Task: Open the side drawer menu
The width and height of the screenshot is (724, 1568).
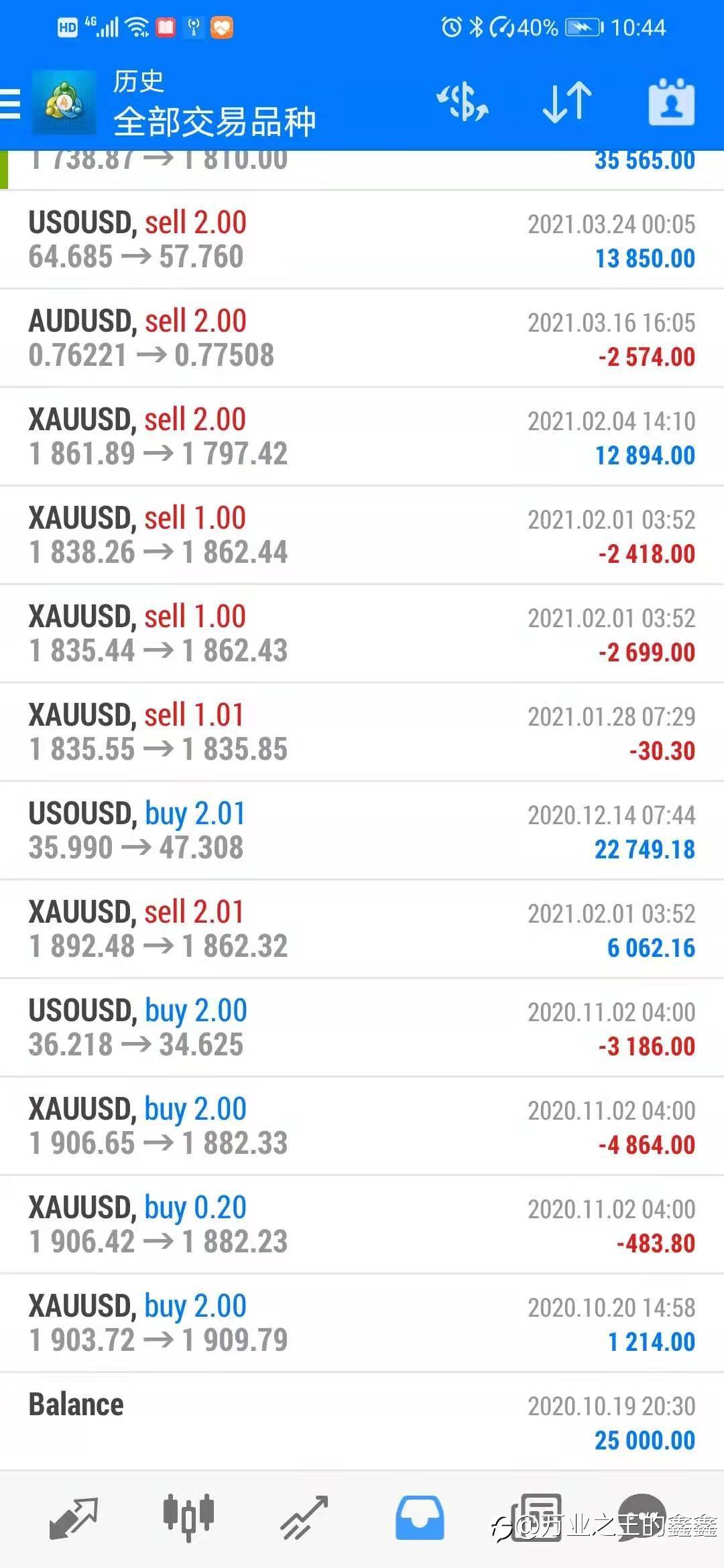Action: 11,104
